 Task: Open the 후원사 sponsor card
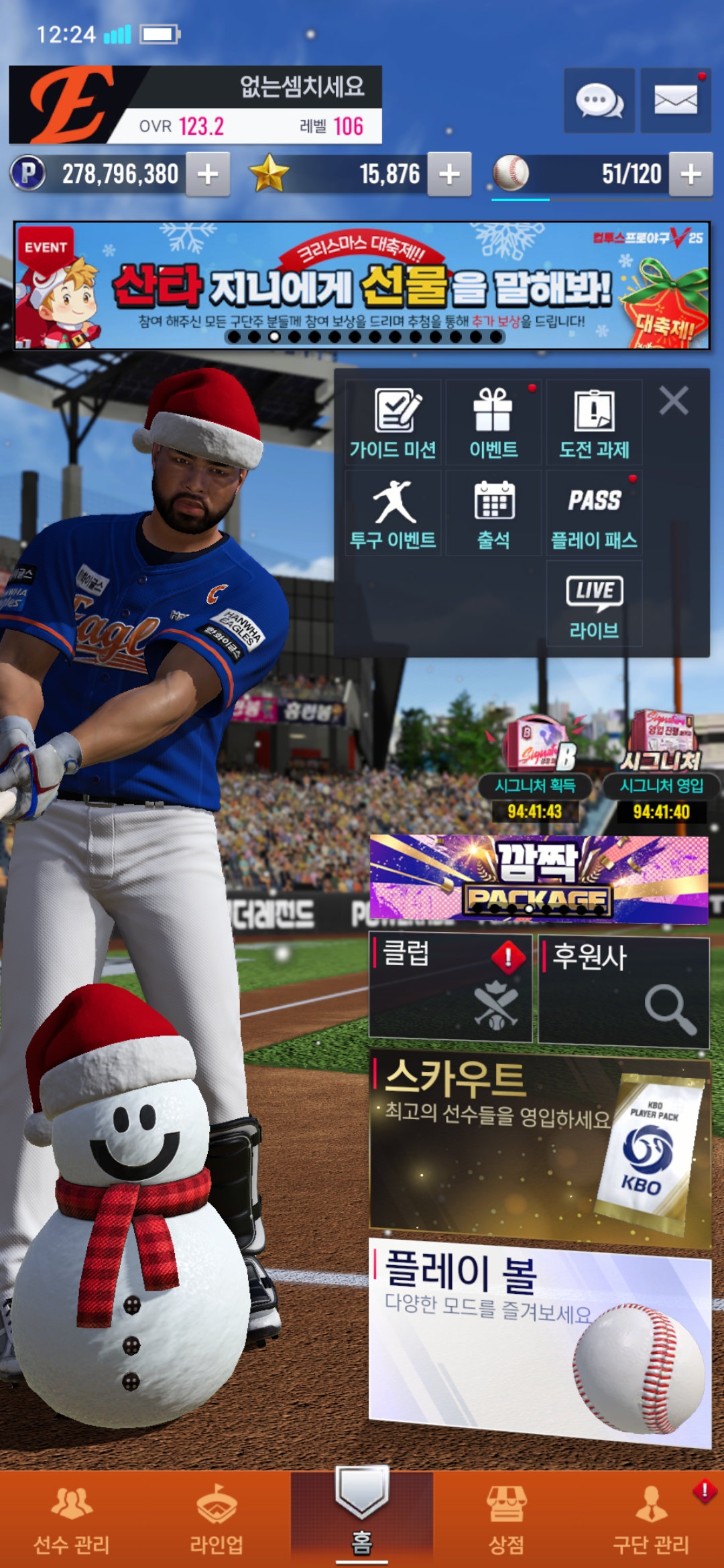pos(623,990)
